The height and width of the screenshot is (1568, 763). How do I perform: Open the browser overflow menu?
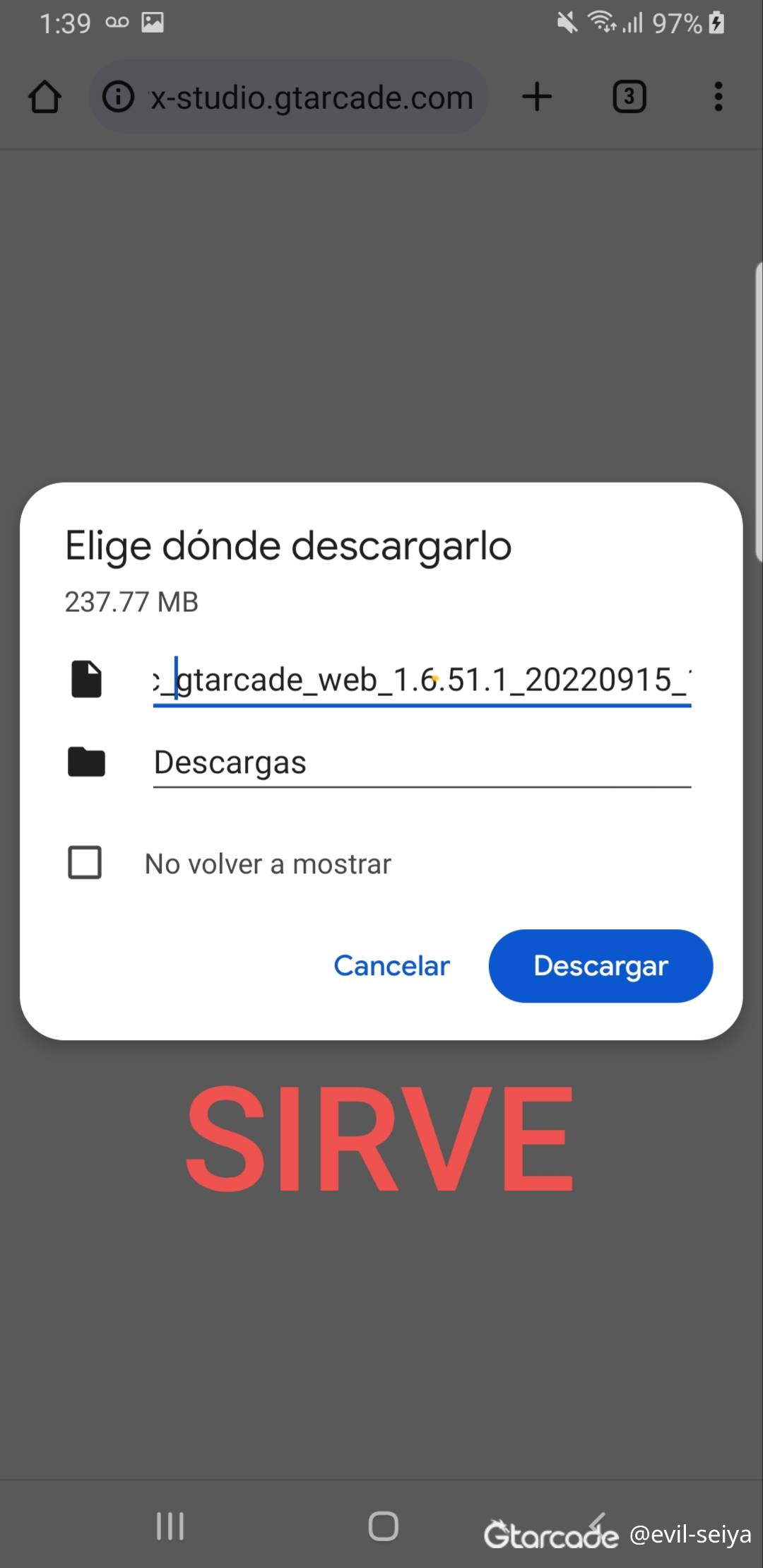(718, 97)
